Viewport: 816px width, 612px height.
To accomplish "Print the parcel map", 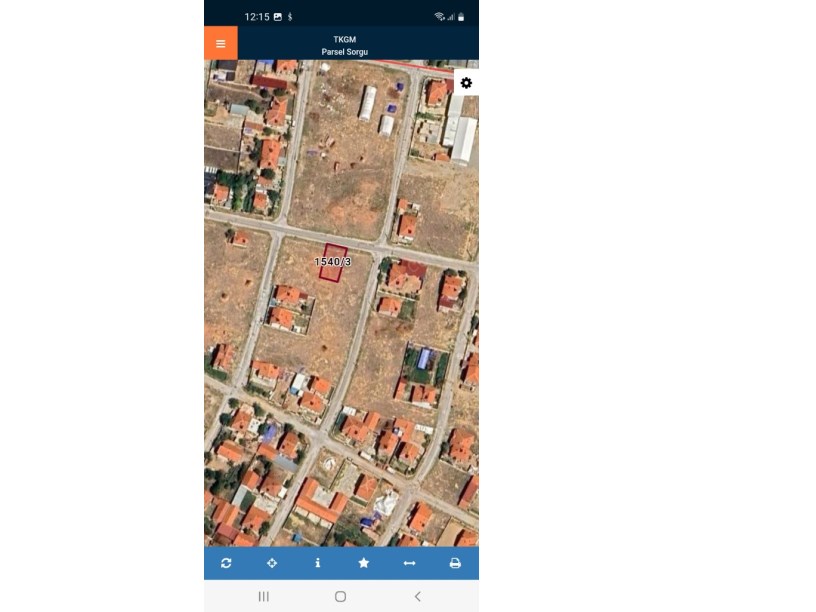I will tap(455, 563).
